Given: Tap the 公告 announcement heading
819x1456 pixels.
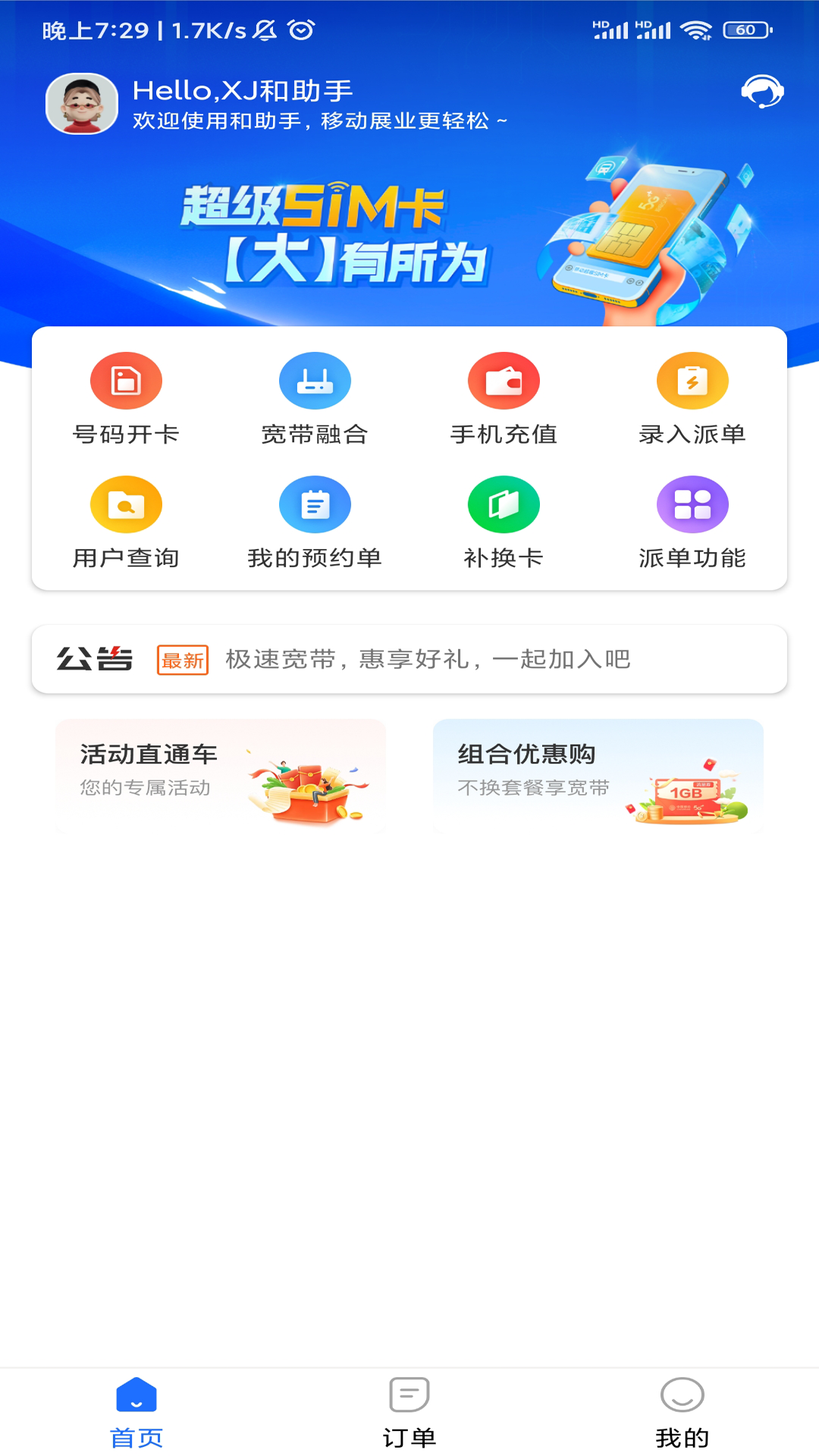Looking at the screenshot, I should pos(91,659).
